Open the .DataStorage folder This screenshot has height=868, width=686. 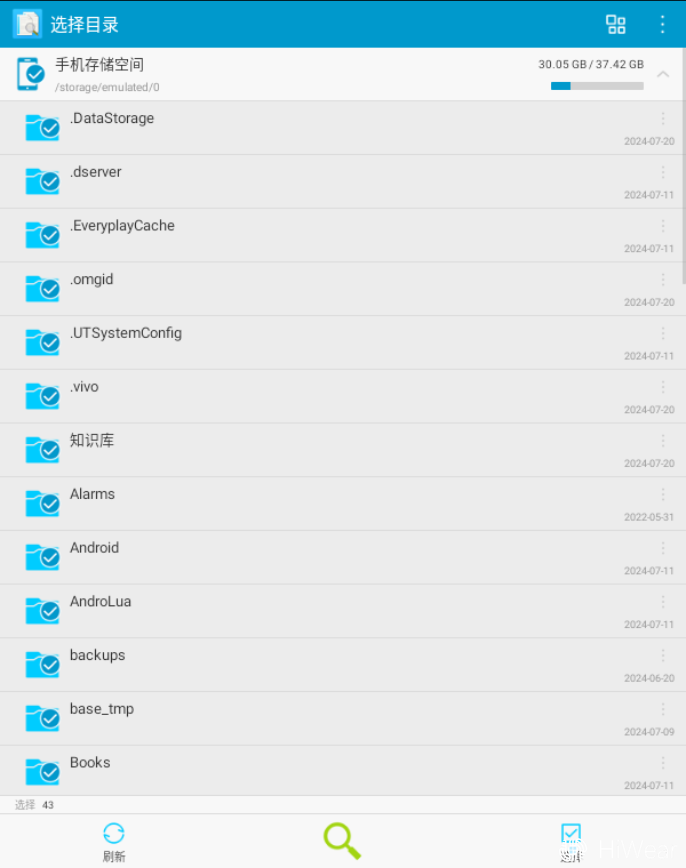112,119
